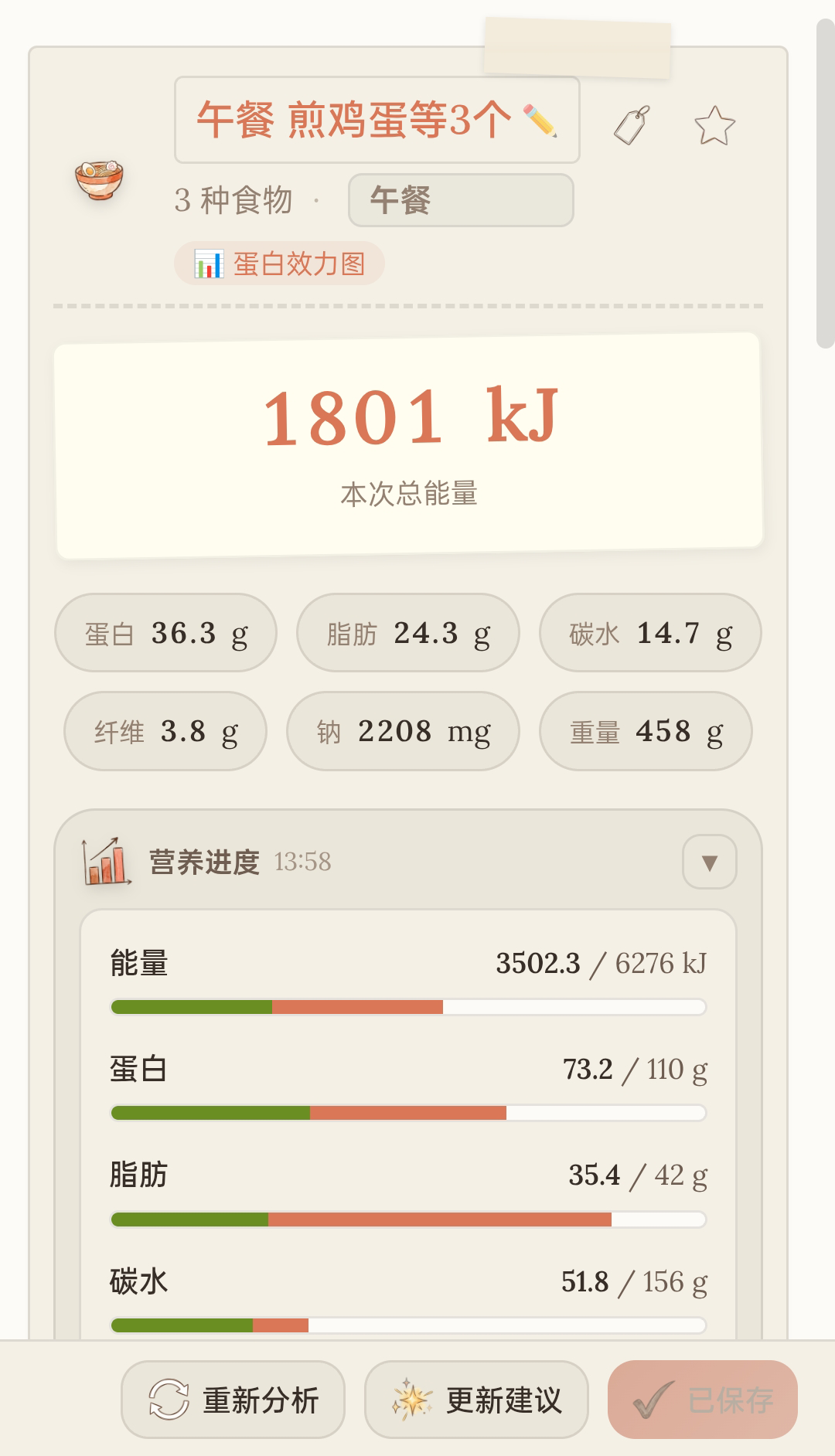This screenshot has height=1456, width=835.
Task: Click the sparkle icon on 更新建议 button
Action: coord(413,1397)
